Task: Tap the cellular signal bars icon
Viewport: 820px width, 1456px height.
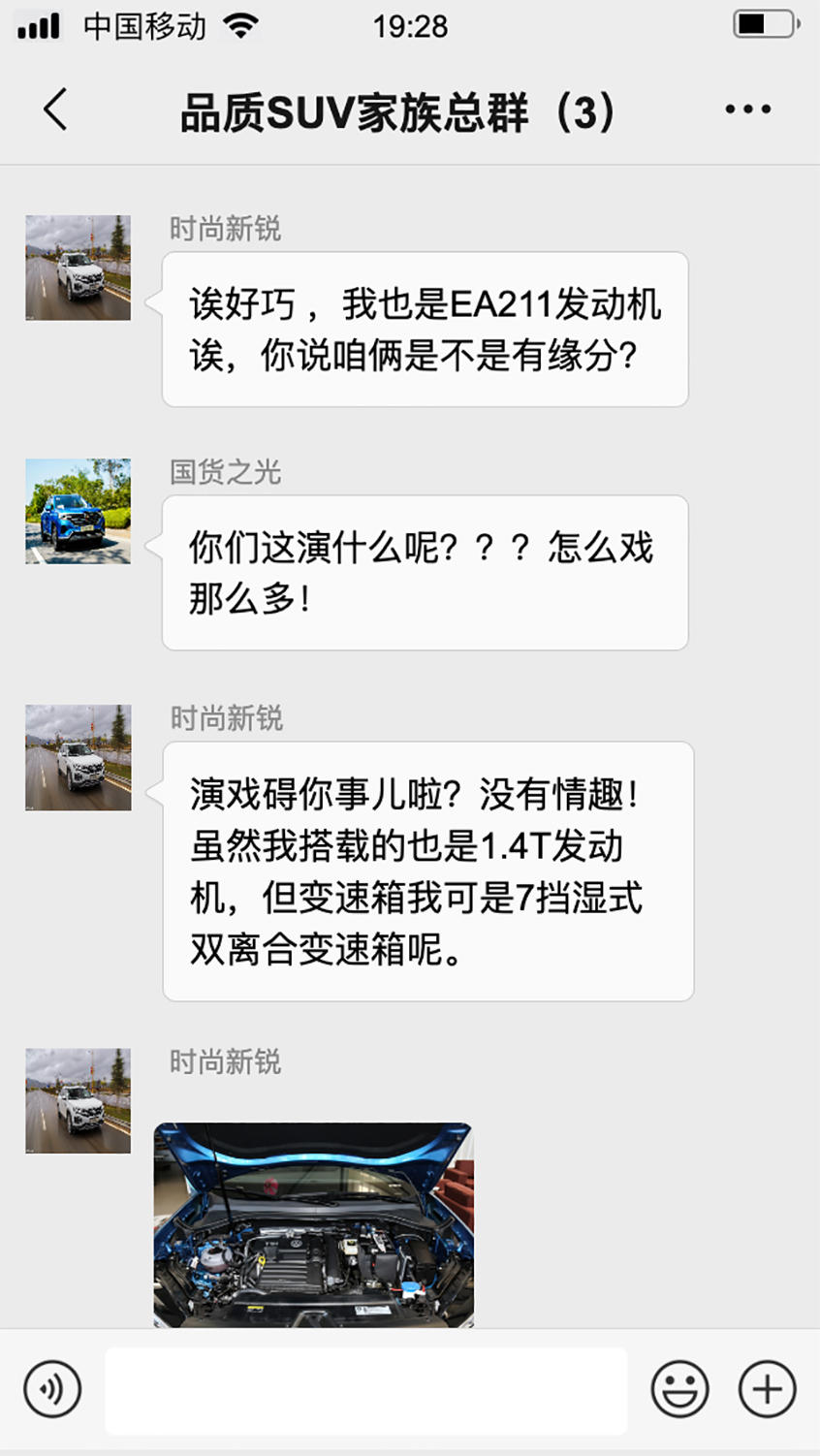Action: tap(39, 25)
